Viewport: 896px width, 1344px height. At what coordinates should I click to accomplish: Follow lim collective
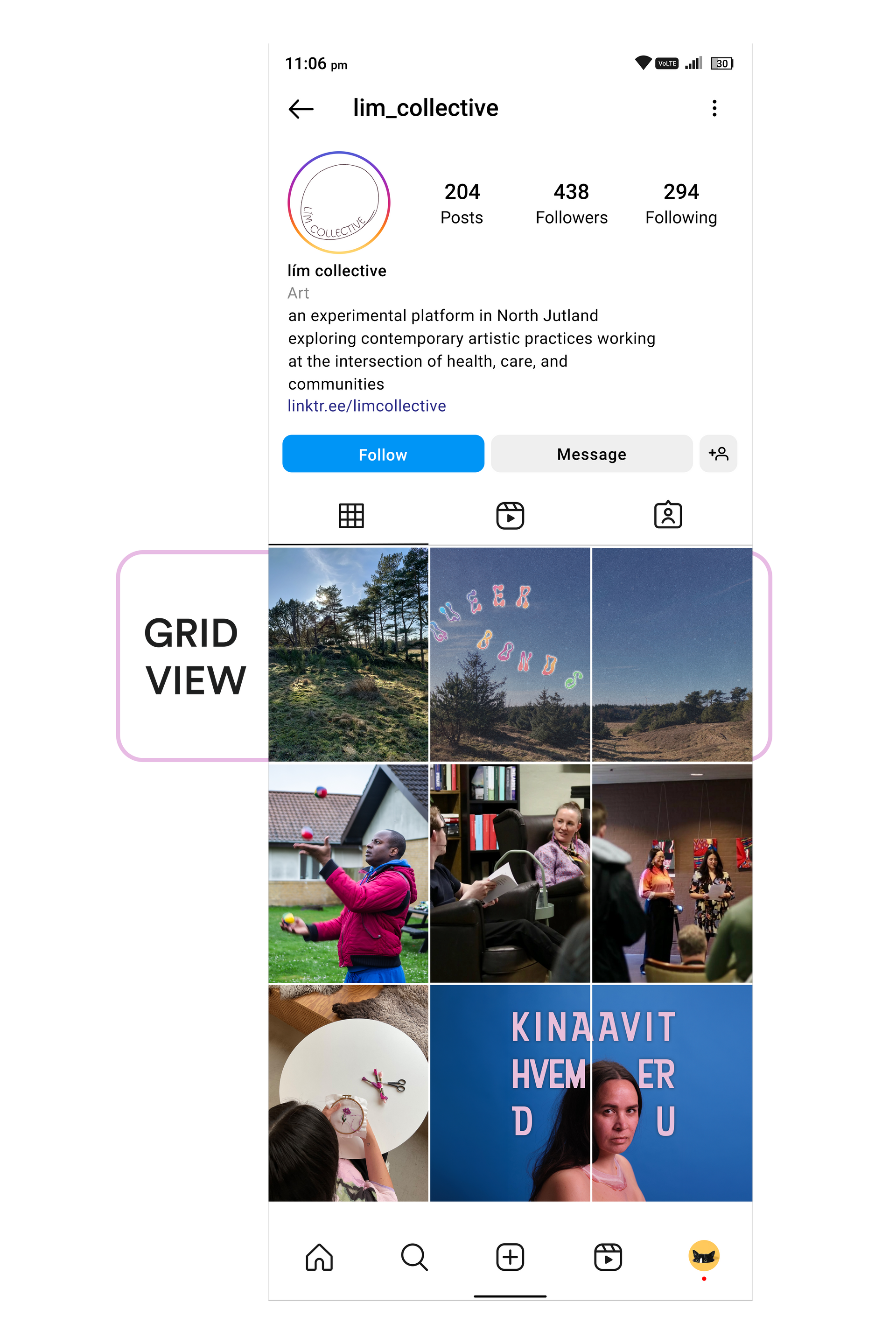coord(383,454)
